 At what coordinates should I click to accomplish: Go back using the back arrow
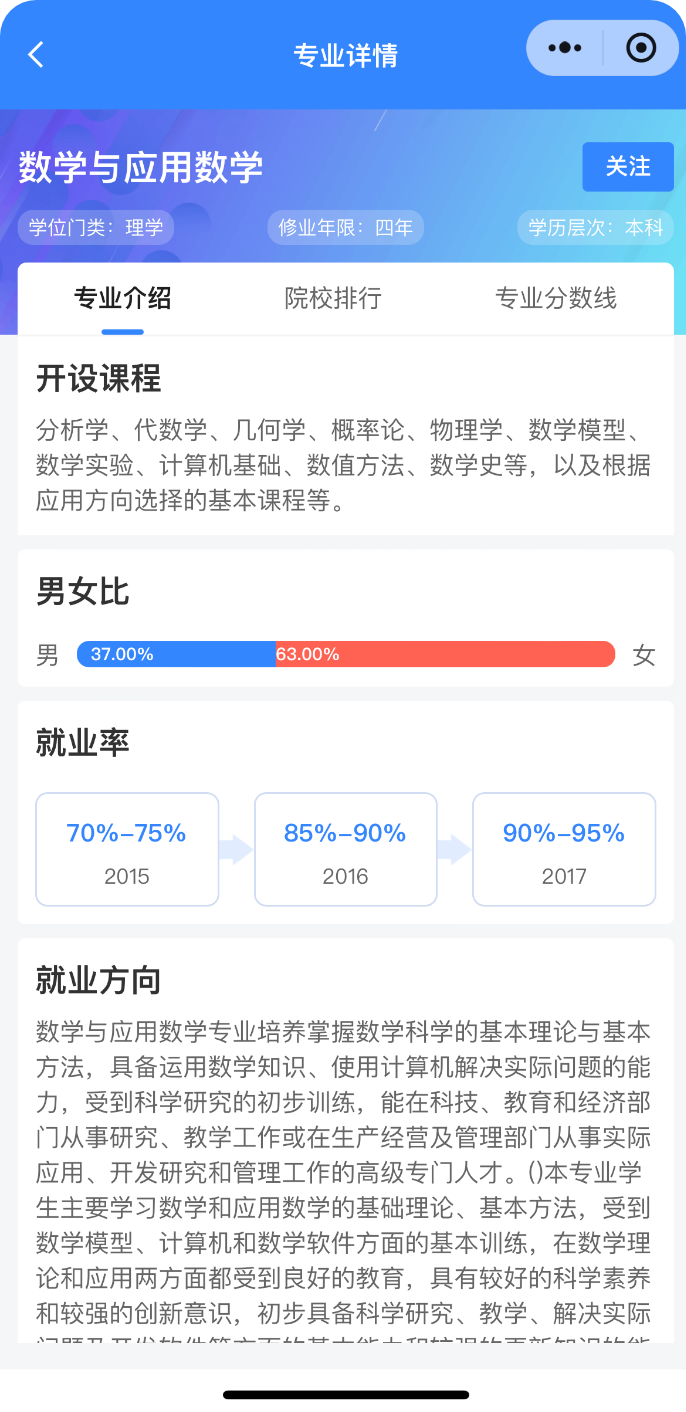point(36,54)
